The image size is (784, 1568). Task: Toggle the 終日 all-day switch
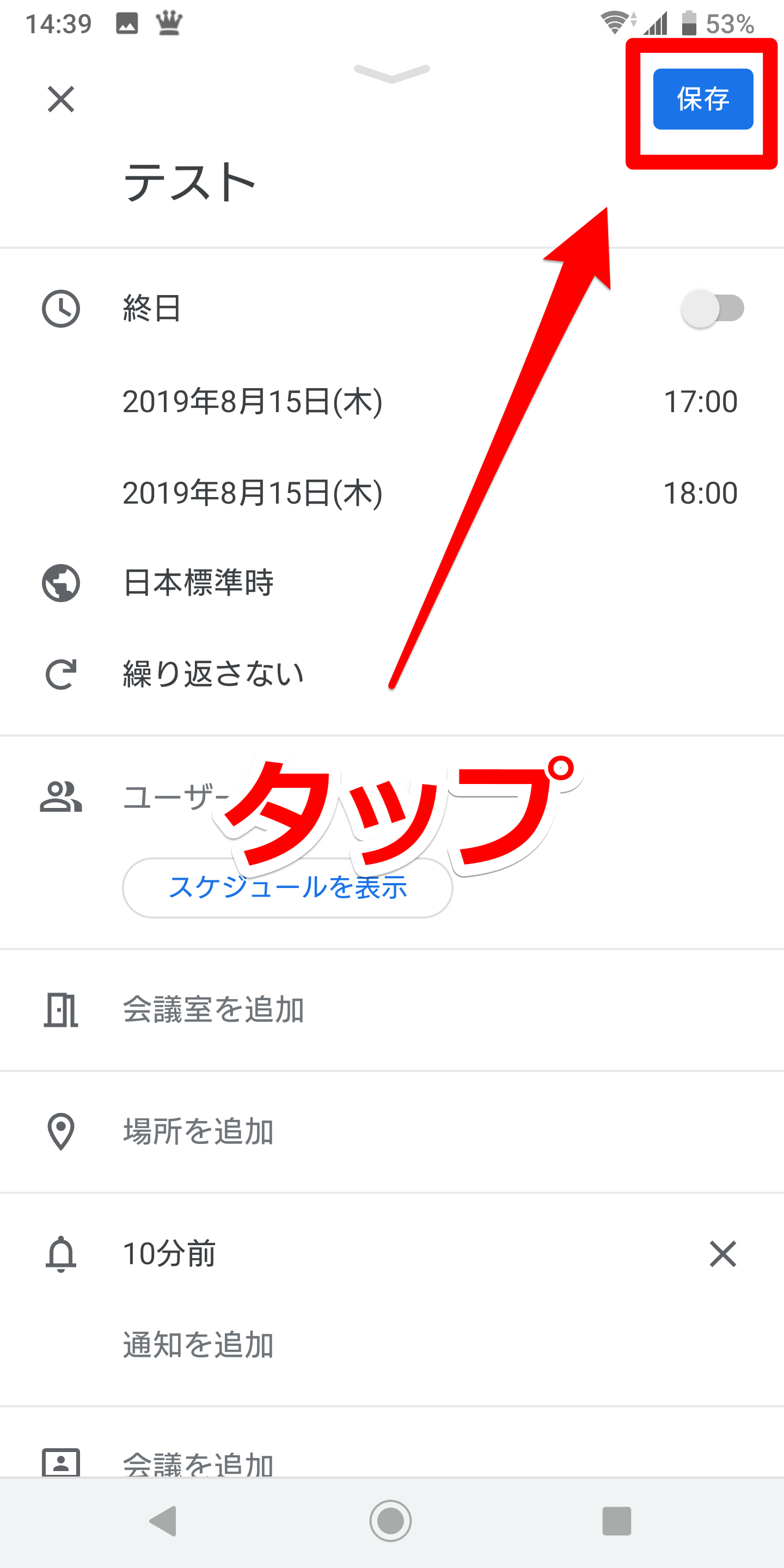pyautogui.click(x=712, y=308)
